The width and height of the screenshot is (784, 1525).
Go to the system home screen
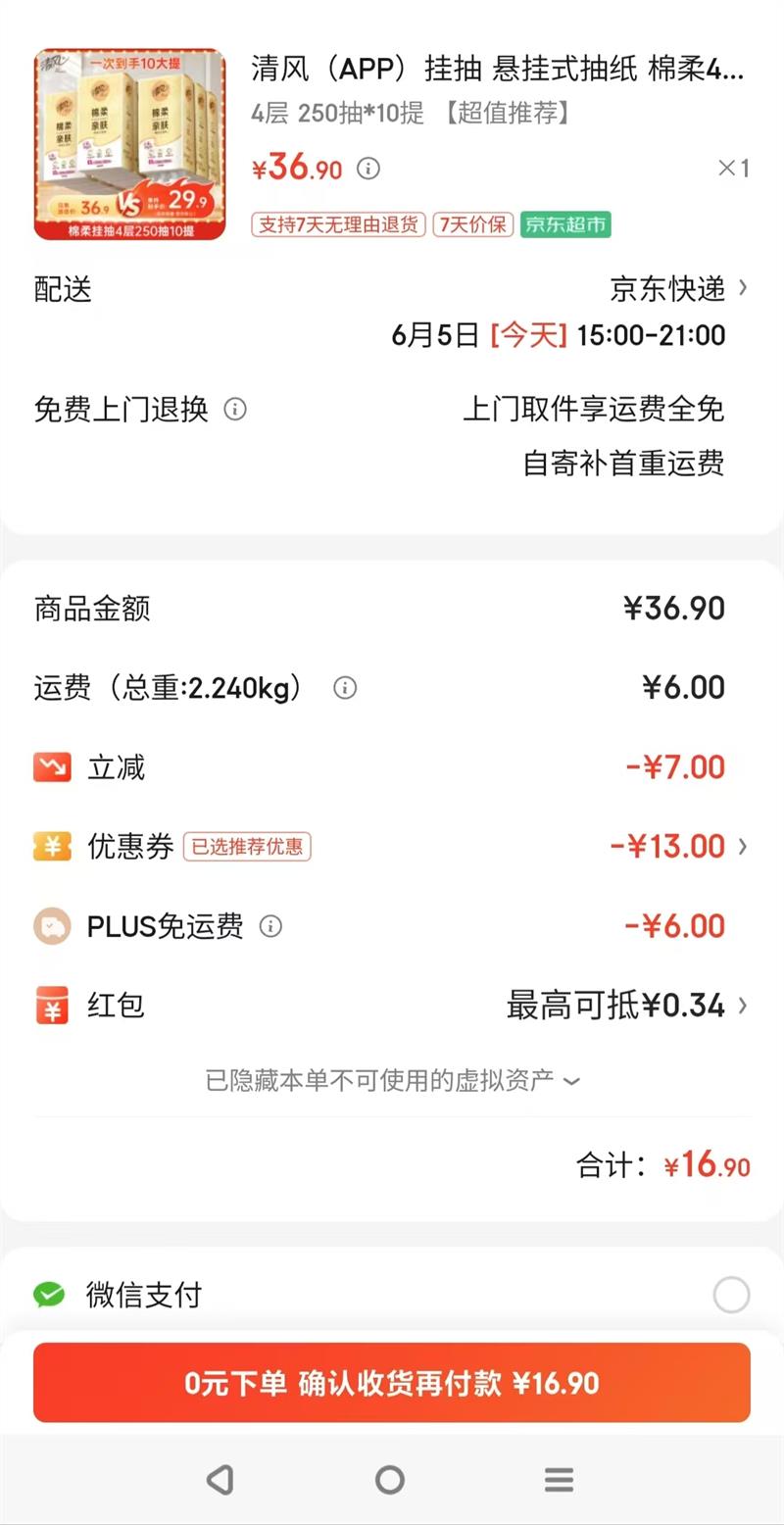coord(390,1479)
